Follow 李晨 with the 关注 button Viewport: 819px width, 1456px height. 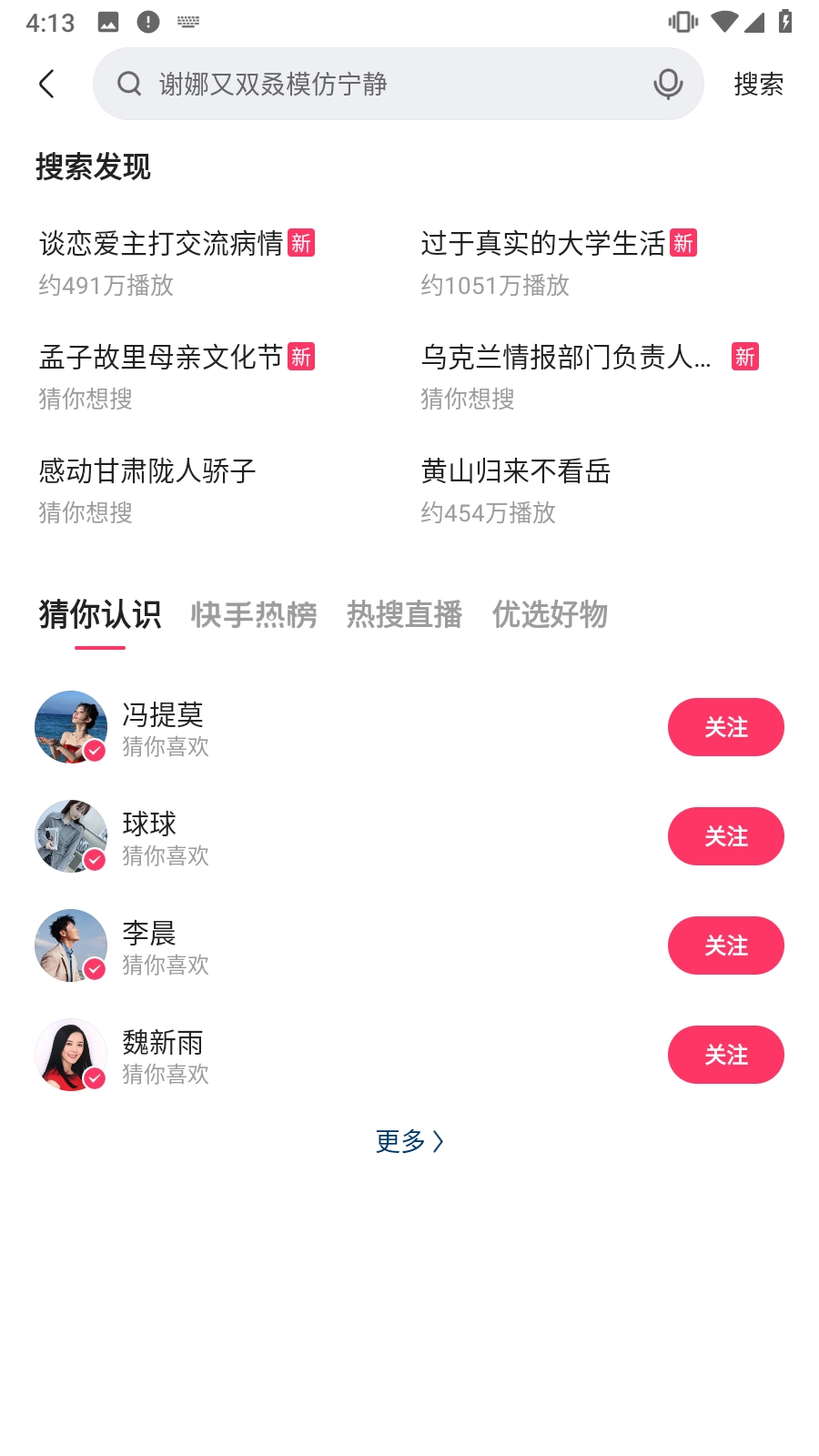pos(725,945)
